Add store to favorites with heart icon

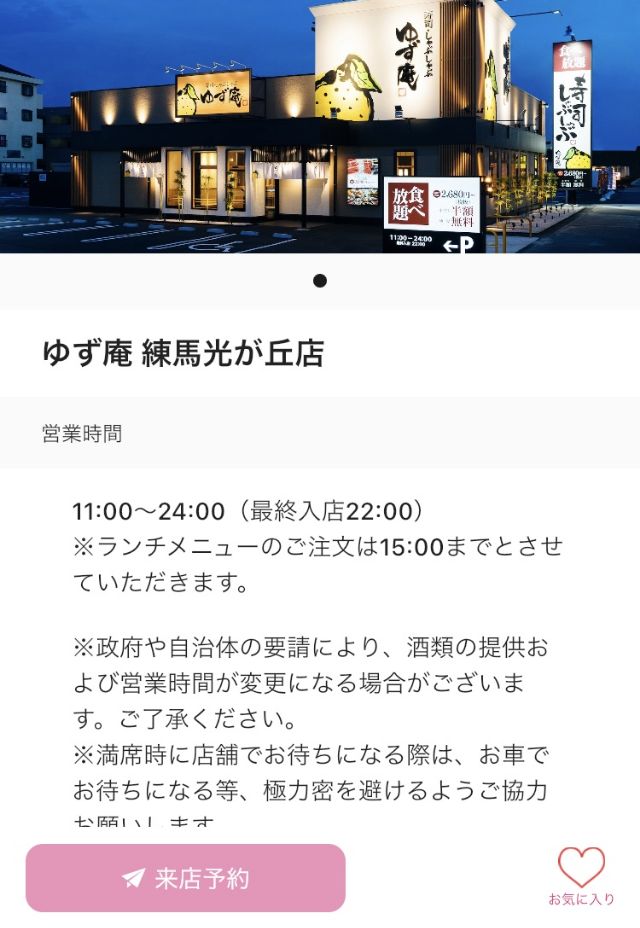pos(581,870)
